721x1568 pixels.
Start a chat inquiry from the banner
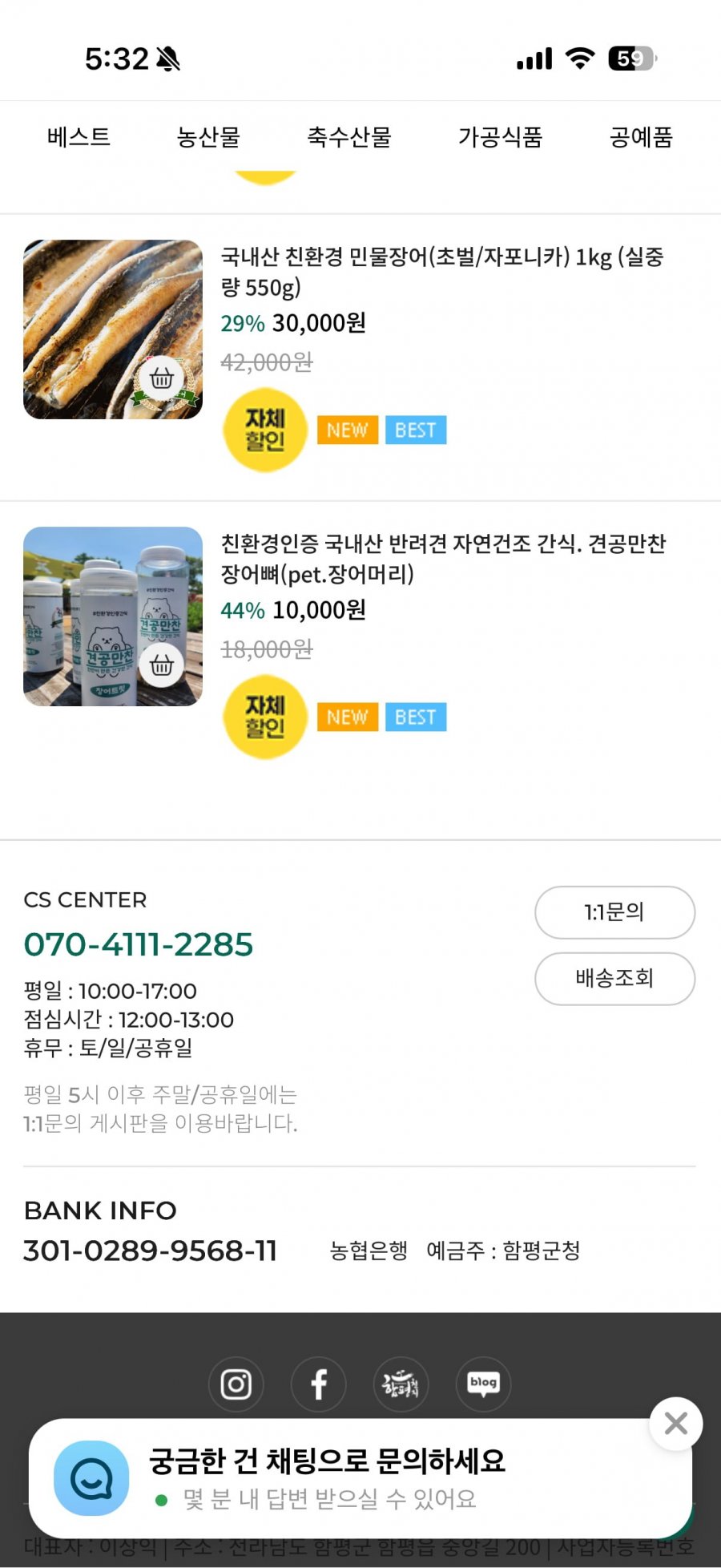pos(328,1477)
